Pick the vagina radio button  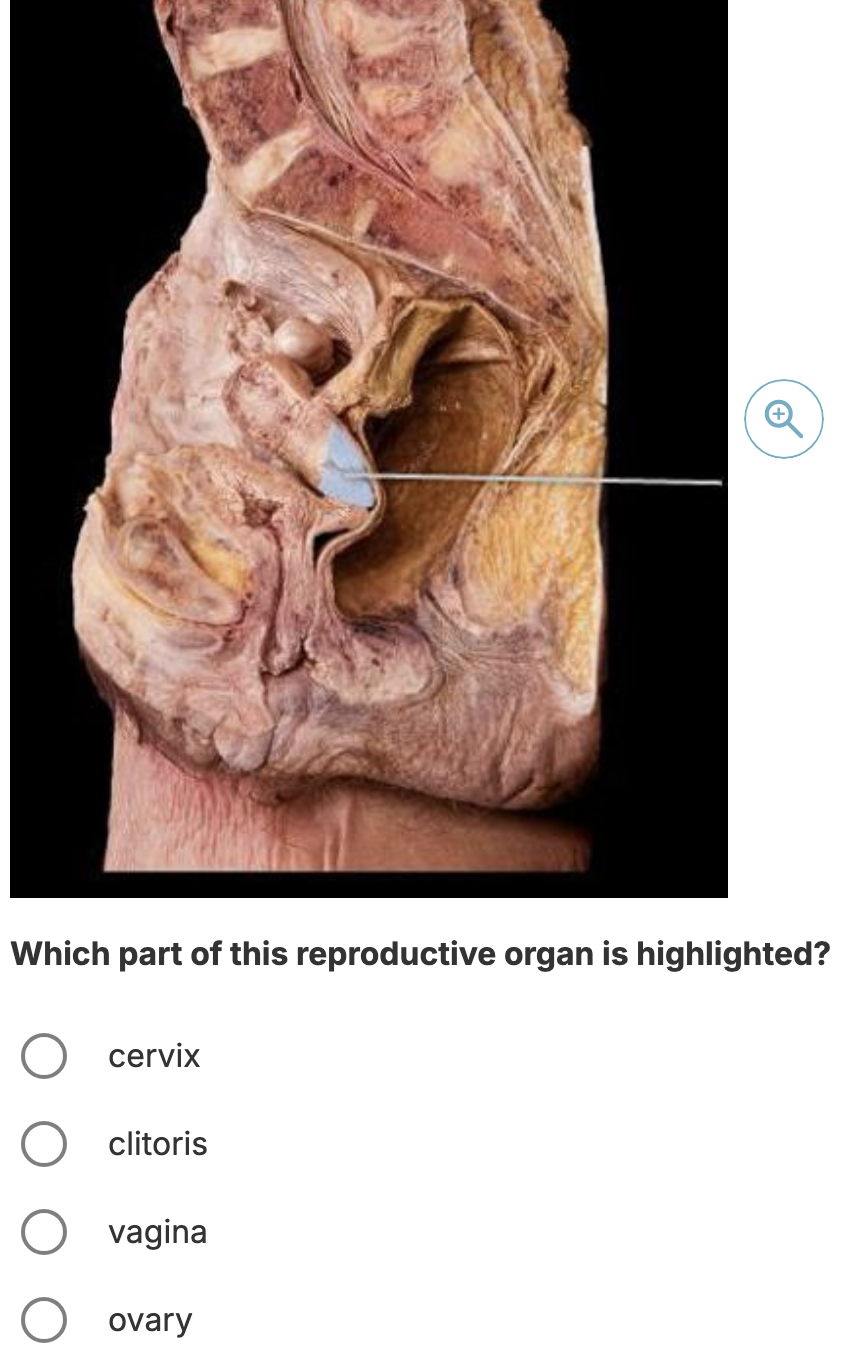tap(45, 1232)
